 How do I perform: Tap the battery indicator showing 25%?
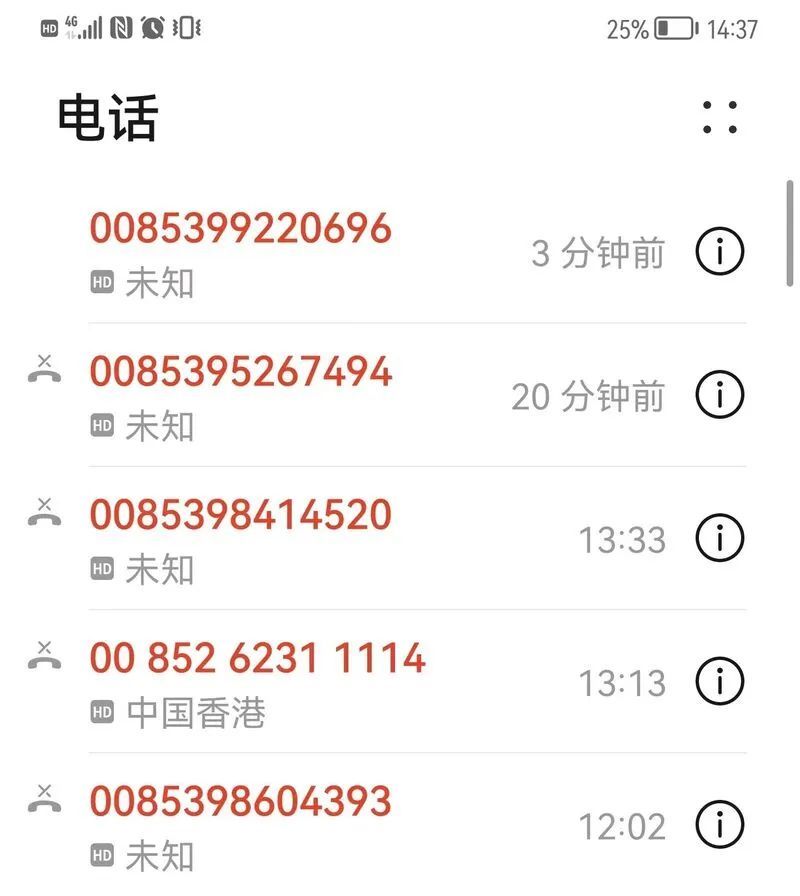[670, 30]
